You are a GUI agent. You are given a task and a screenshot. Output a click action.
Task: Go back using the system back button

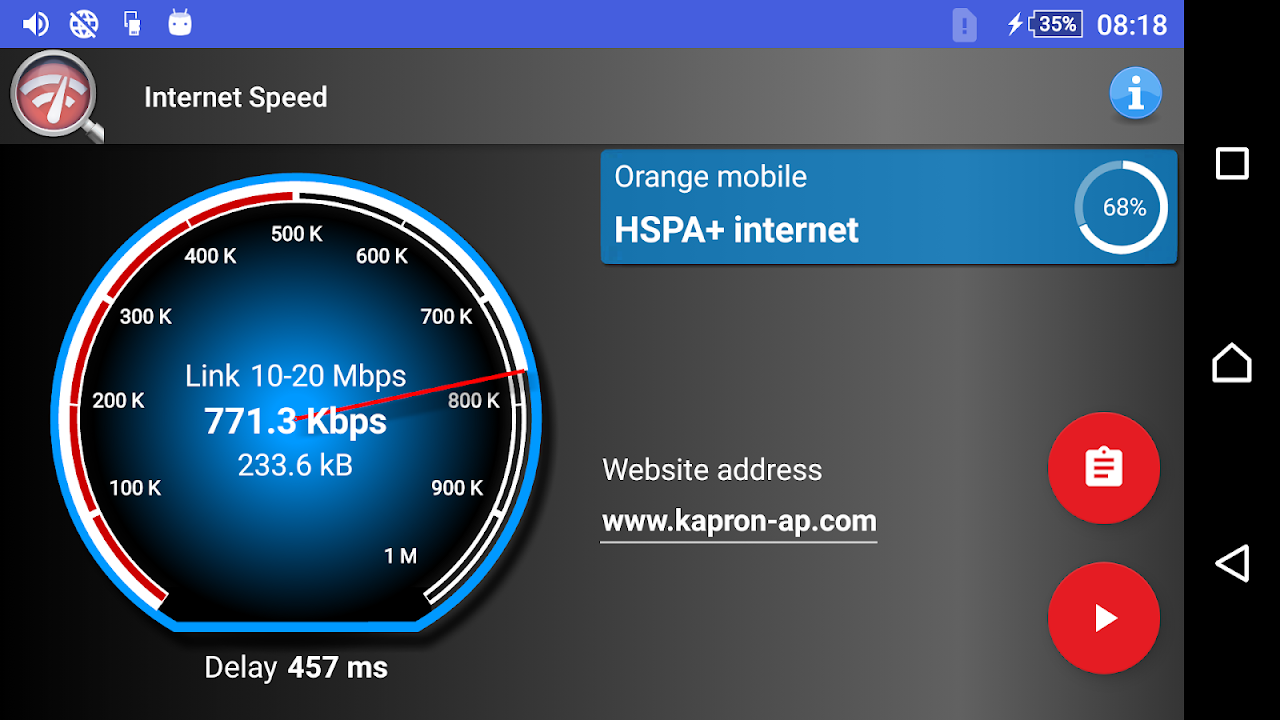[x=1232, y=563]
